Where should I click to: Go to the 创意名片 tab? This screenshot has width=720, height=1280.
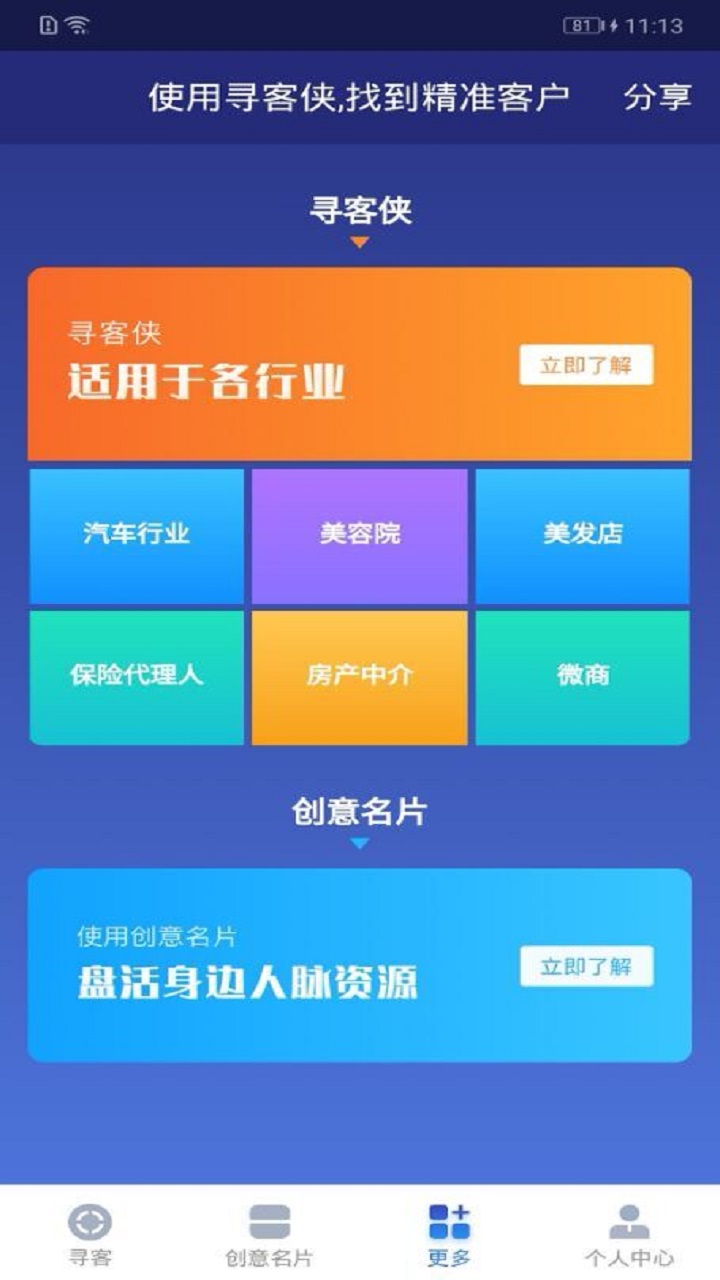coord(270,1235)
